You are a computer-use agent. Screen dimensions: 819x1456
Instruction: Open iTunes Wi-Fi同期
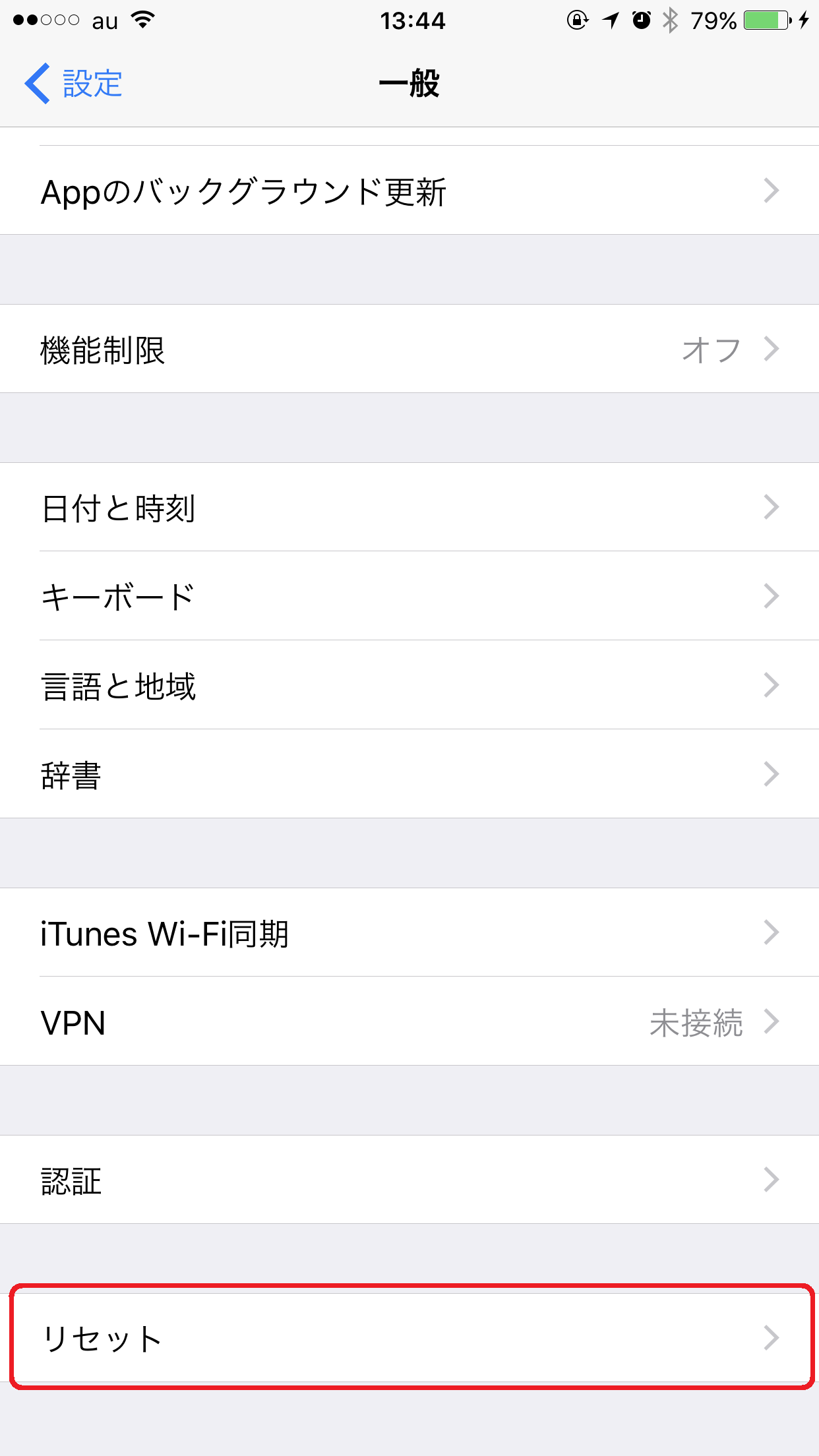coord(409,932)
